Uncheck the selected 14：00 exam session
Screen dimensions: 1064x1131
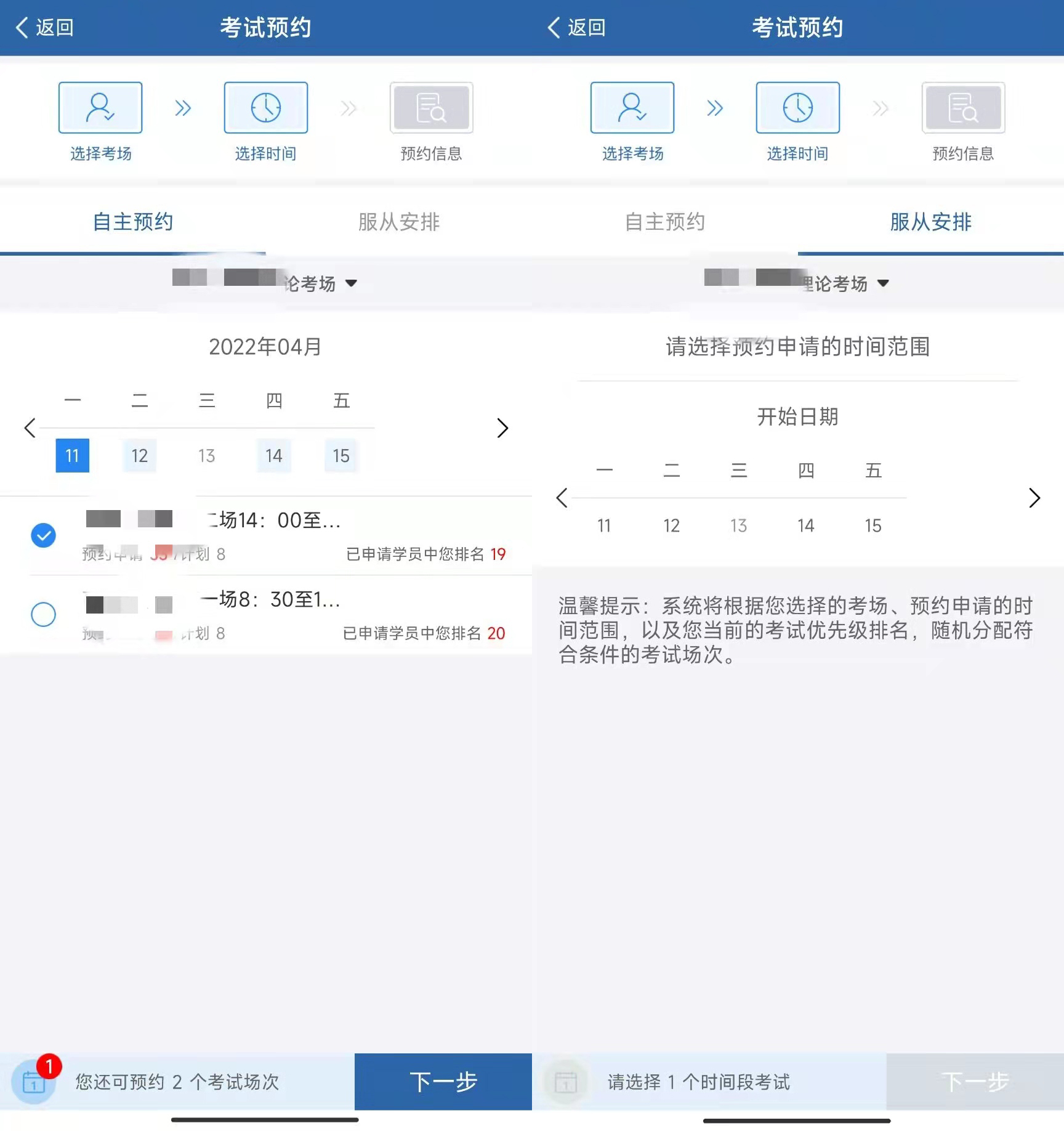(44, 535)
